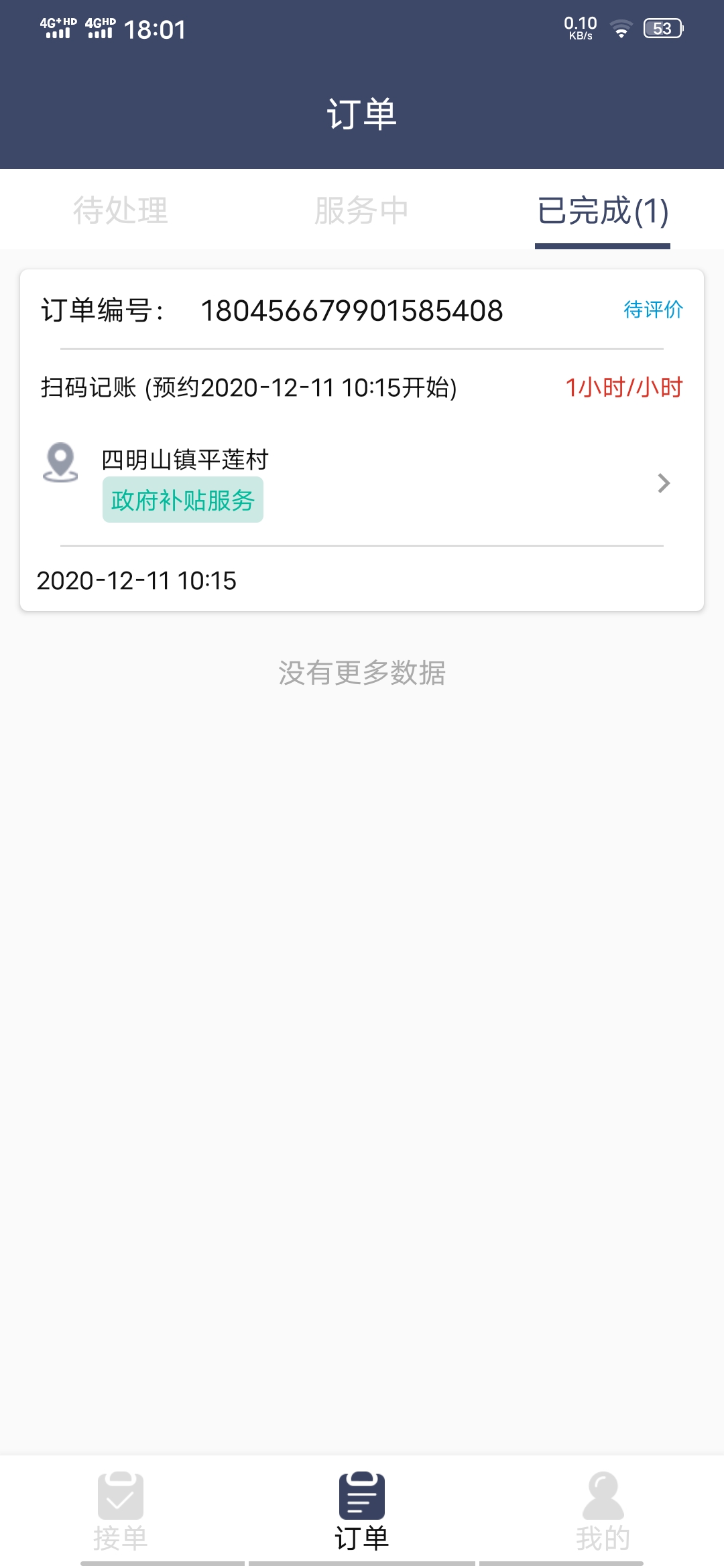Screen dimensions: 724x1568
Task: Tap the red 1小时/小时 price label
Action: (623, 387)
